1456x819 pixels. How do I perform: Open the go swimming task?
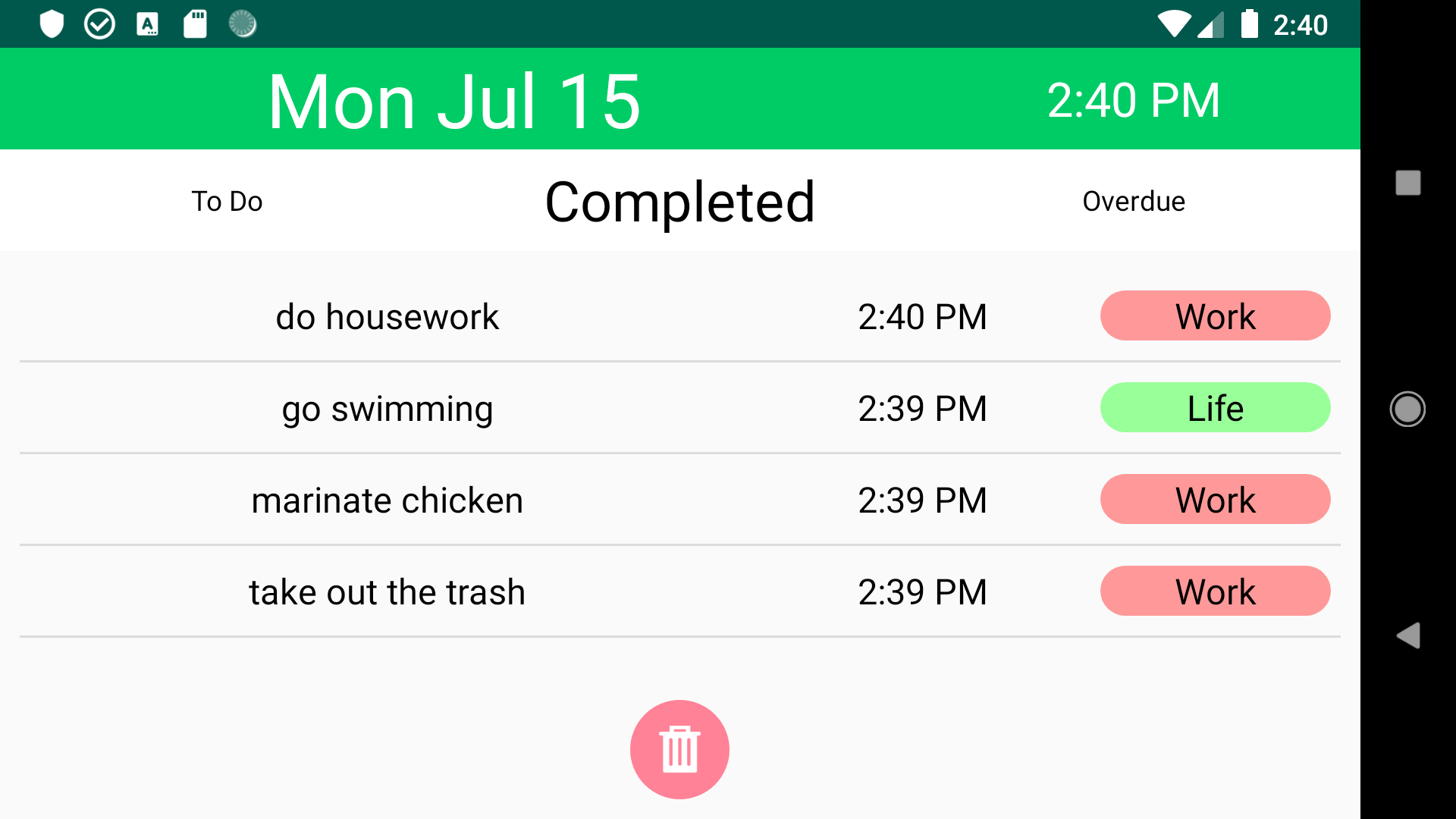(x=387, y=409)
